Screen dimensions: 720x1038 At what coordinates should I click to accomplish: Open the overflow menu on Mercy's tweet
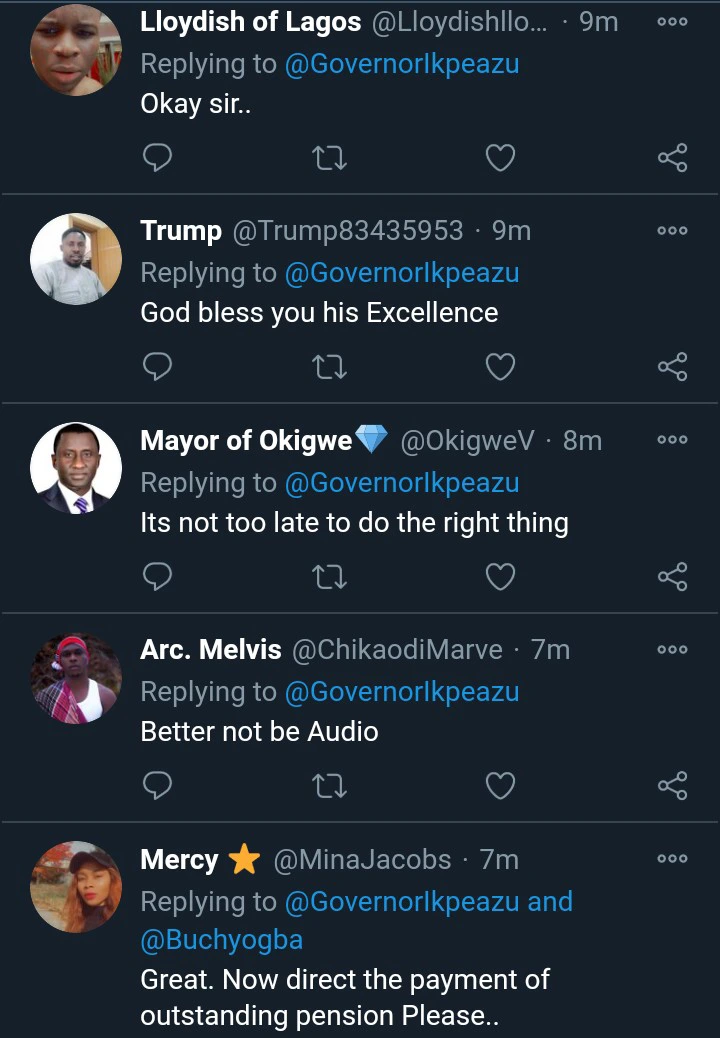coord(672,859)
